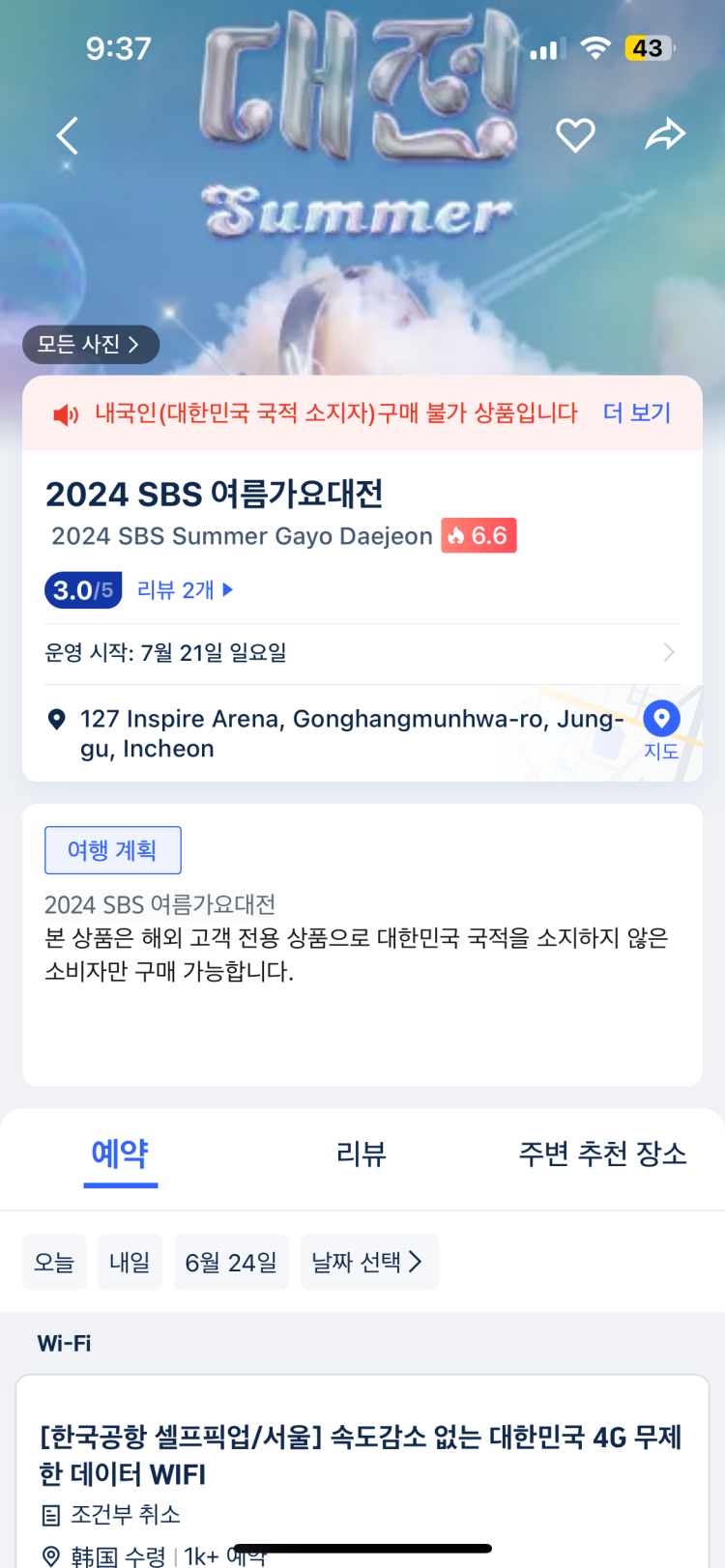Screen dimensions: 725x1568
Task: Expand the 운영 시작 operating hours row
Action: tap(668, 652)
